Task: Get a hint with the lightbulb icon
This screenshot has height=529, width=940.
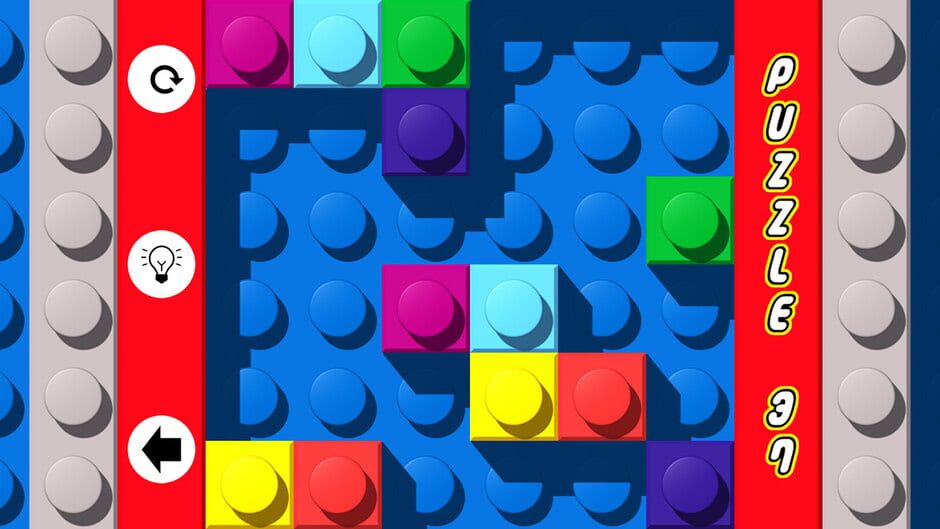Action: (x=161, y=265)
